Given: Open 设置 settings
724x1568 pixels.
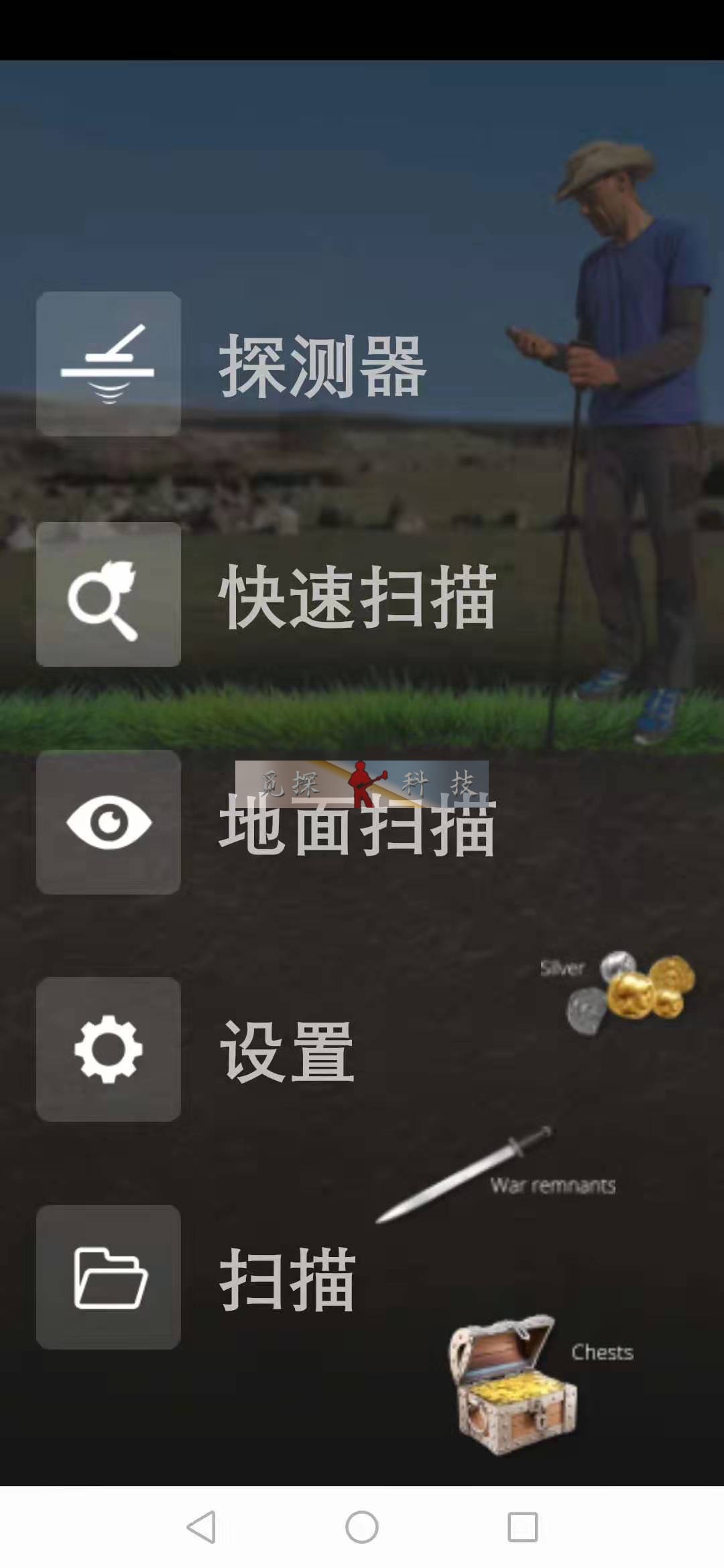Looking at the screenshot, I should (109, 1049).
